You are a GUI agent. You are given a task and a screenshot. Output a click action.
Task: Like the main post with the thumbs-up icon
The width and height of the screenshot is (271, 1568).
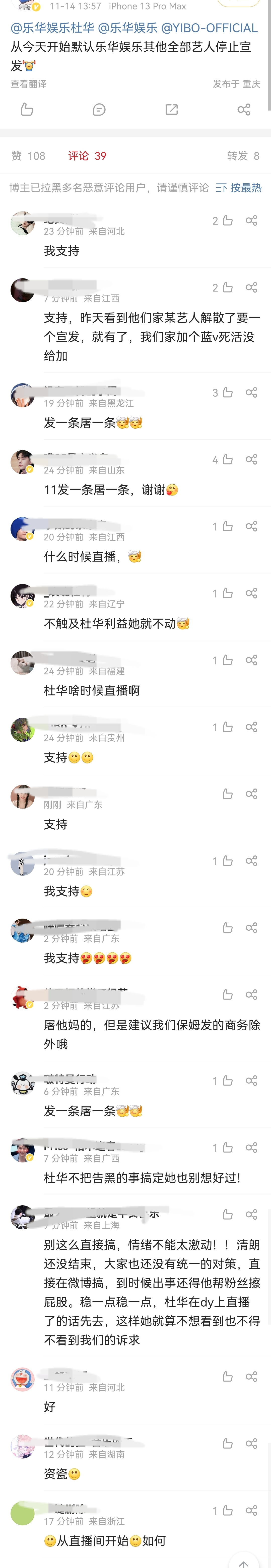coord(27,110)
